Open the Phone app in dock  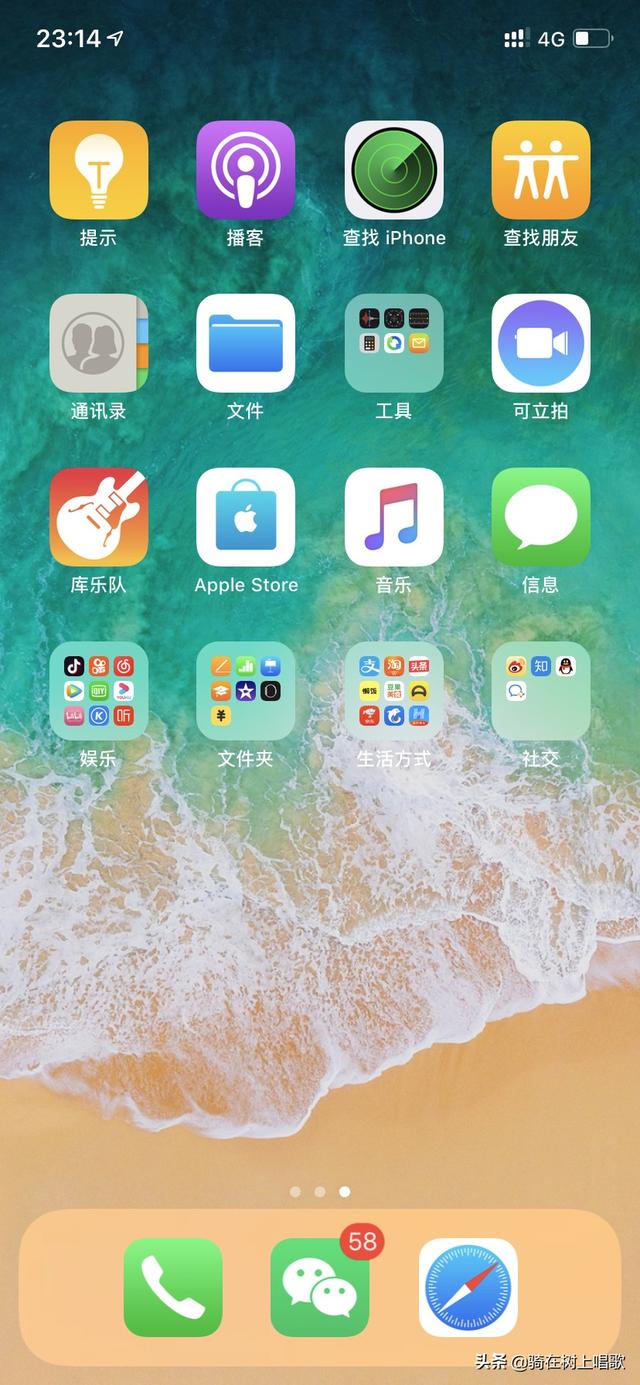pos(173,1287)
